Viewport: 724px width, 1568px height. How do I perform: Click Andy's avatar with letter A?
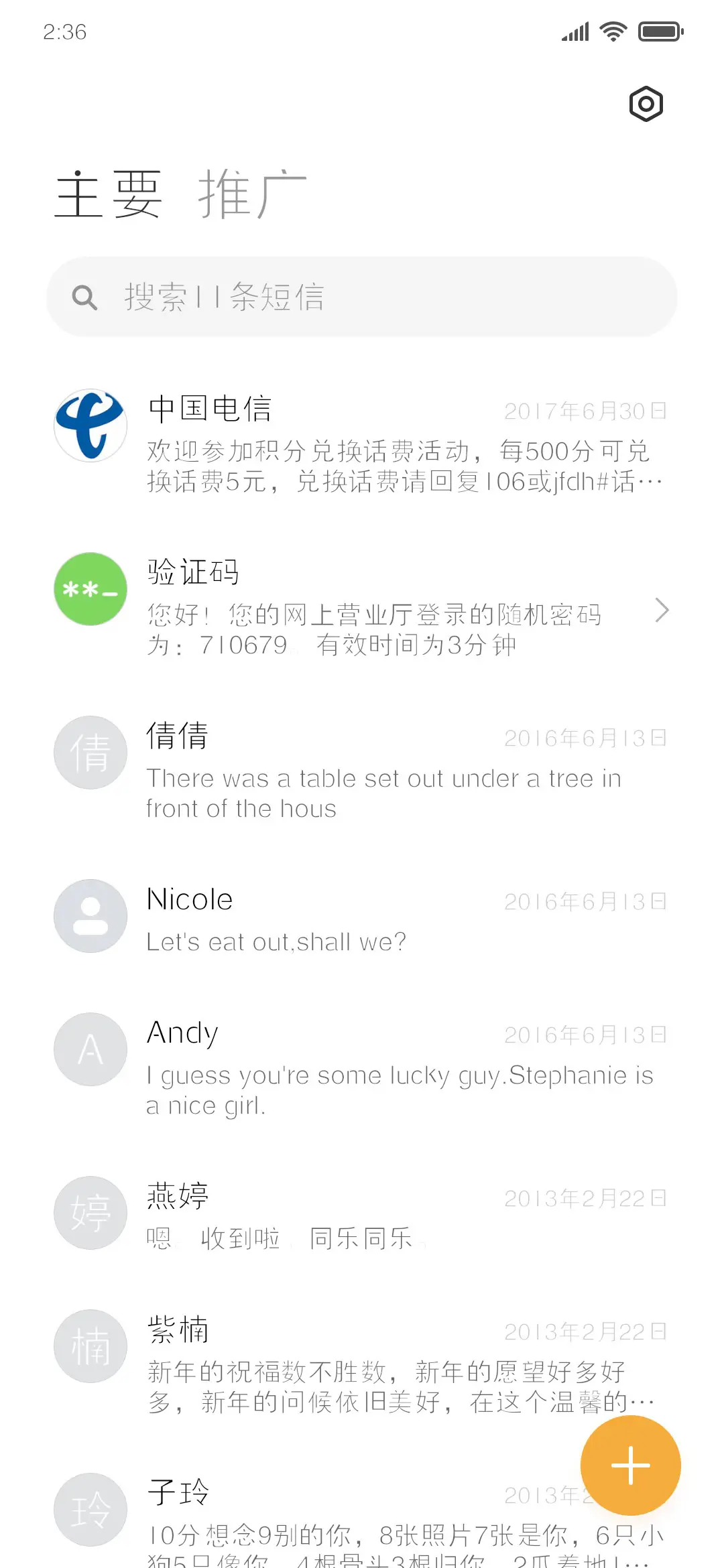(x=90, y=1049)
